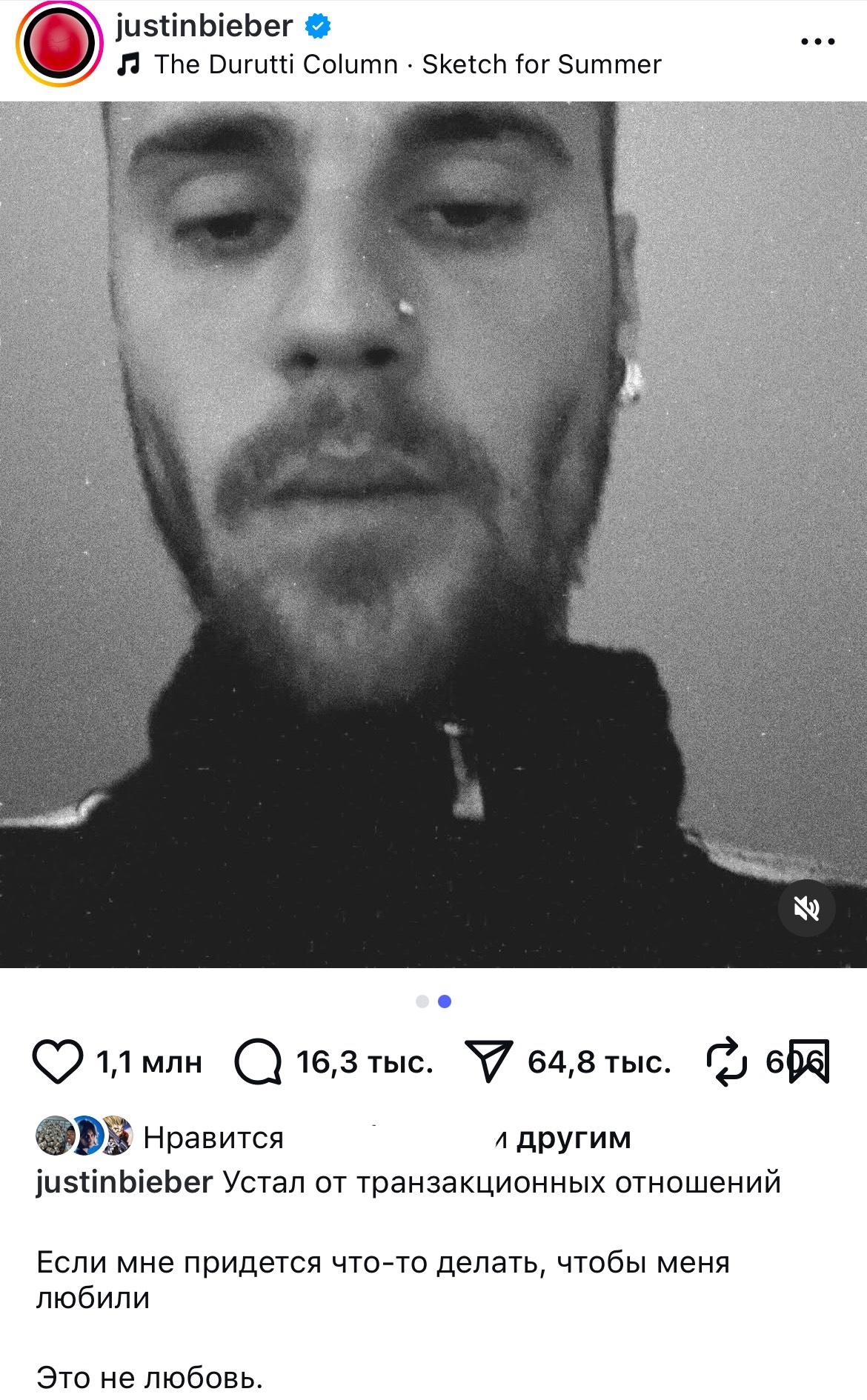
Task: Repost this post
Action: [726, 1062]
